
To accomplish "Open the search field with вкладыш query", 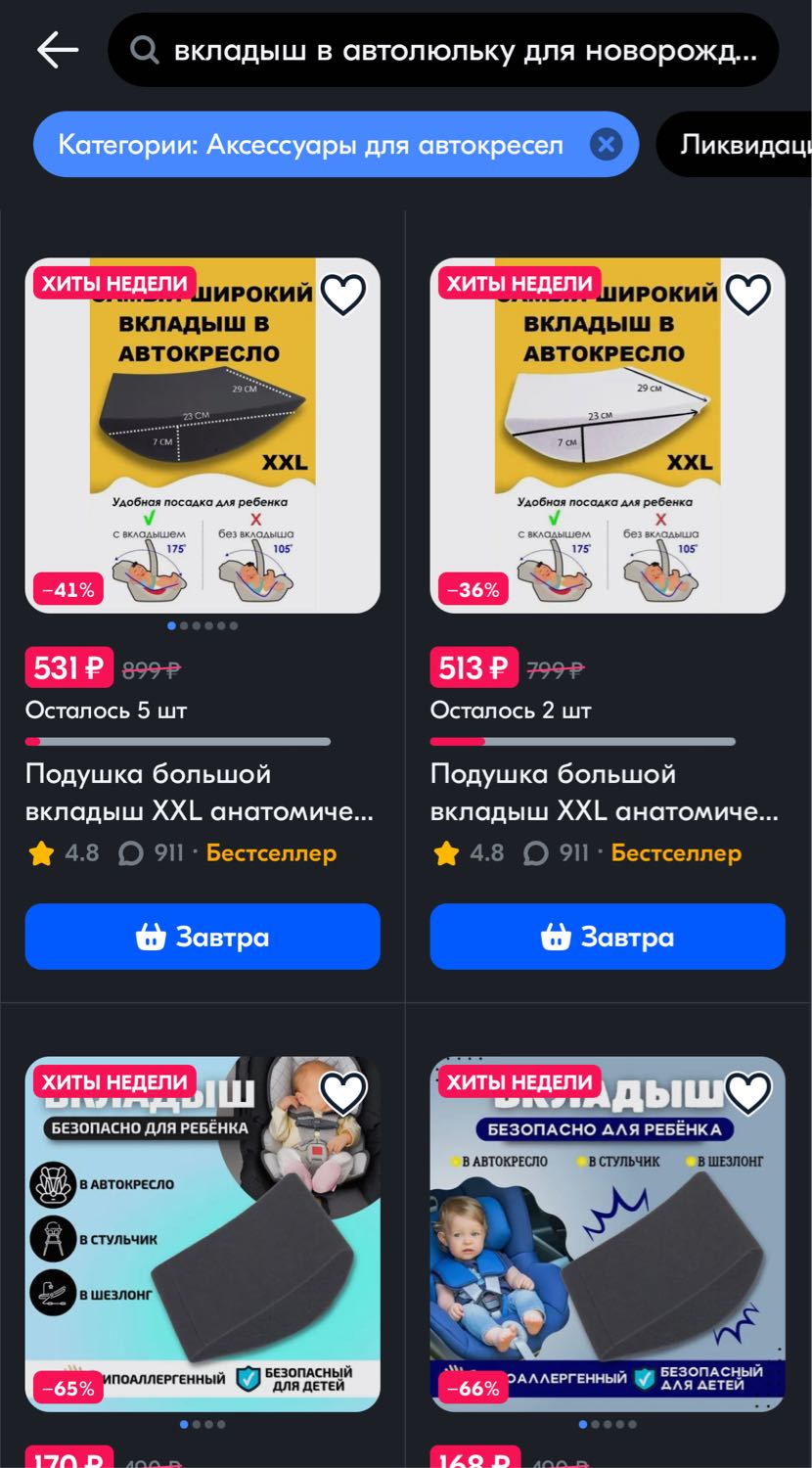I will tap(443, 50).
